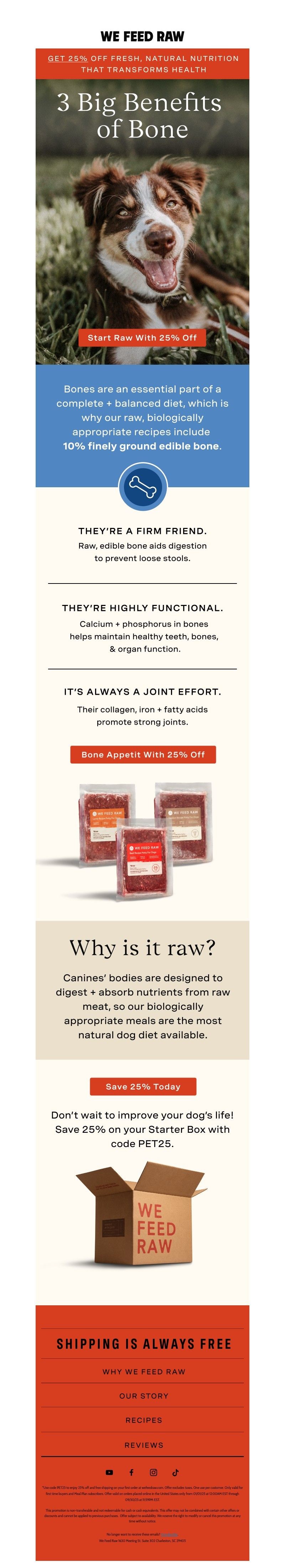
Task: Open the Facebook icon
Action: [131, 1472]
